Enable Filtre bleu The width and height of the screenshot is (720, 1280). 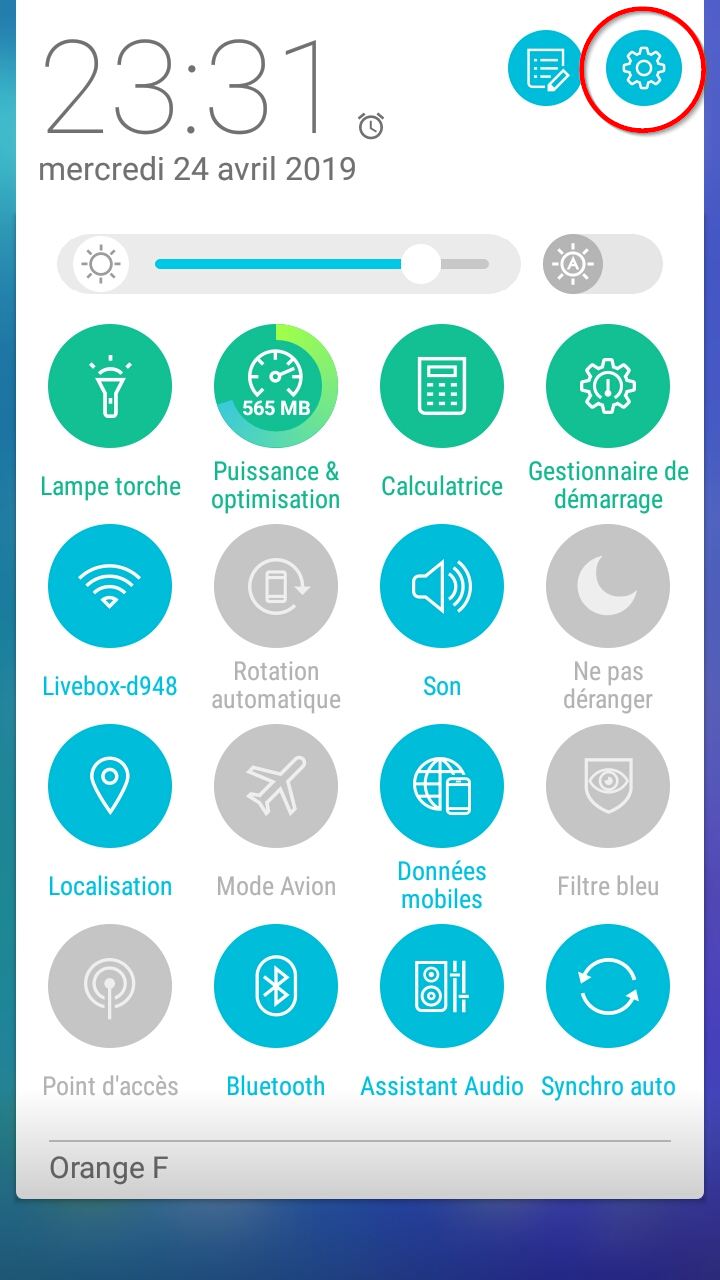point(608,786)
